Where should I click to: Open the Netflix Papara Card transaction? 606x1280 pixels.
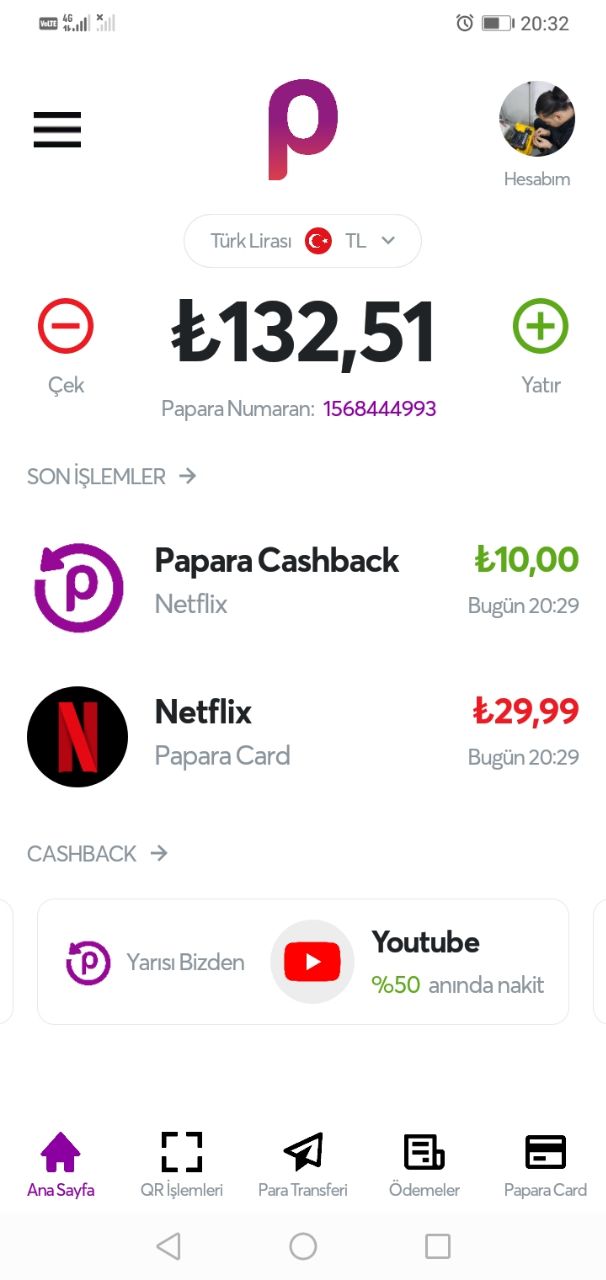(x=303, y=737)
